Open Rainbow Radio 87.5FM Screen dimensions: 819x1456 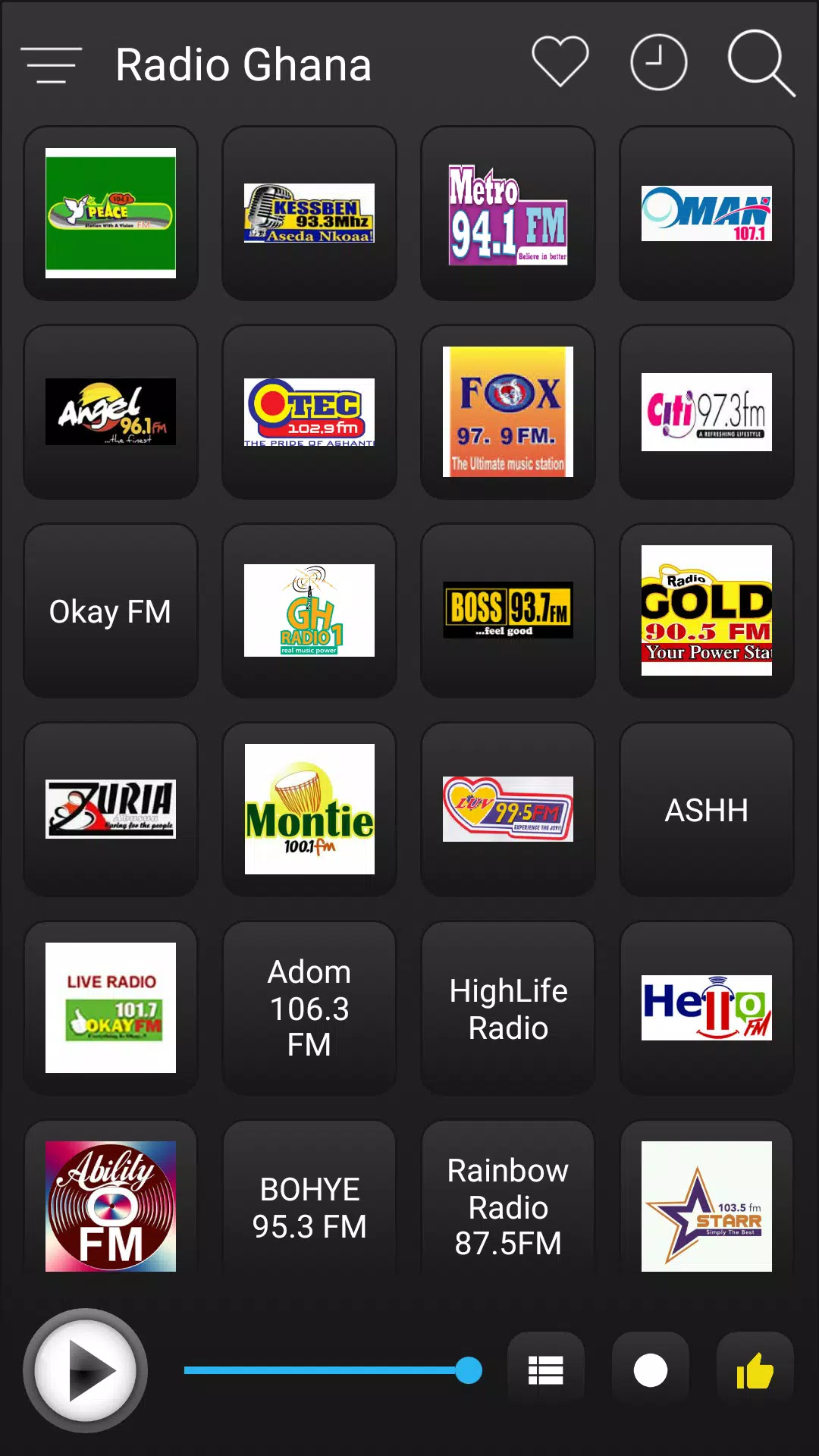tap(507, 1206)
